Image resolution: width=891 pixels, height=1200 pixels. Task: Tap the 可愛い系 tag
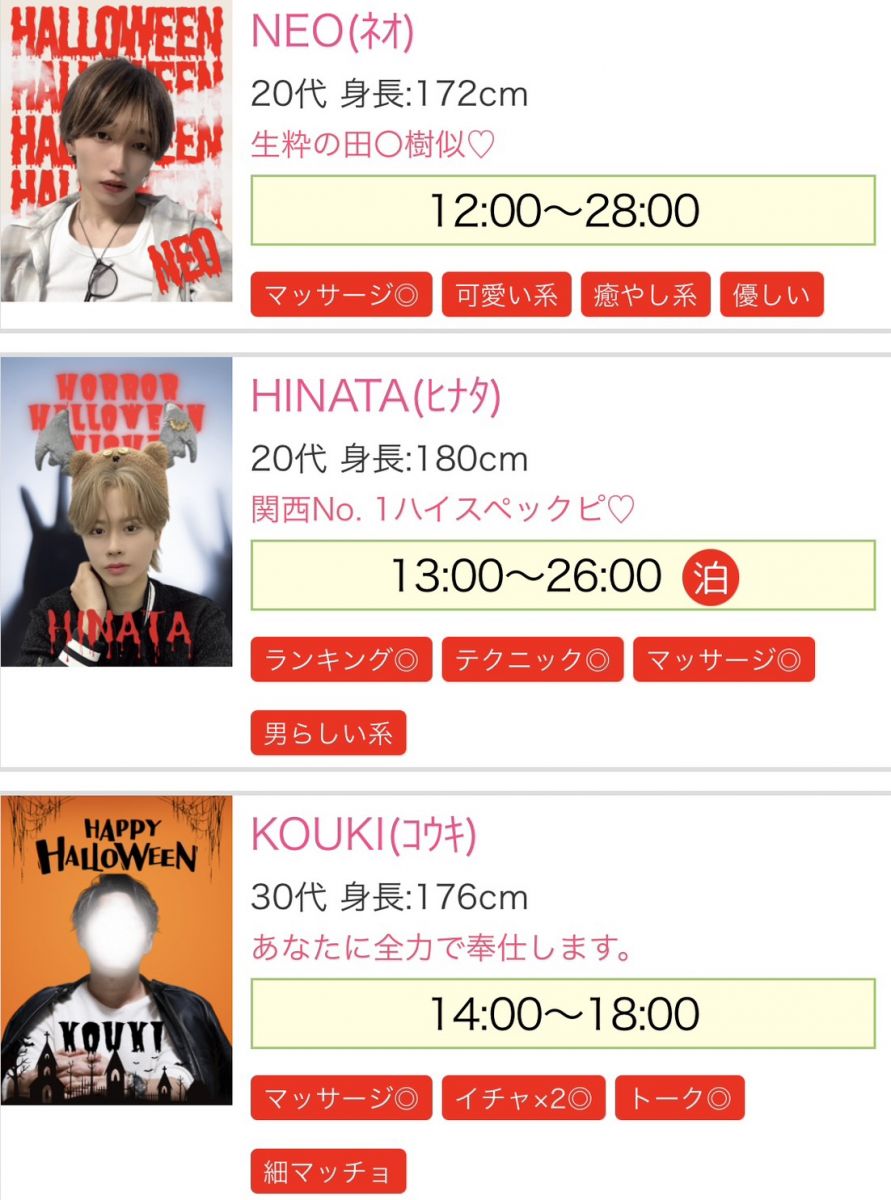click(x=506, y=295)
